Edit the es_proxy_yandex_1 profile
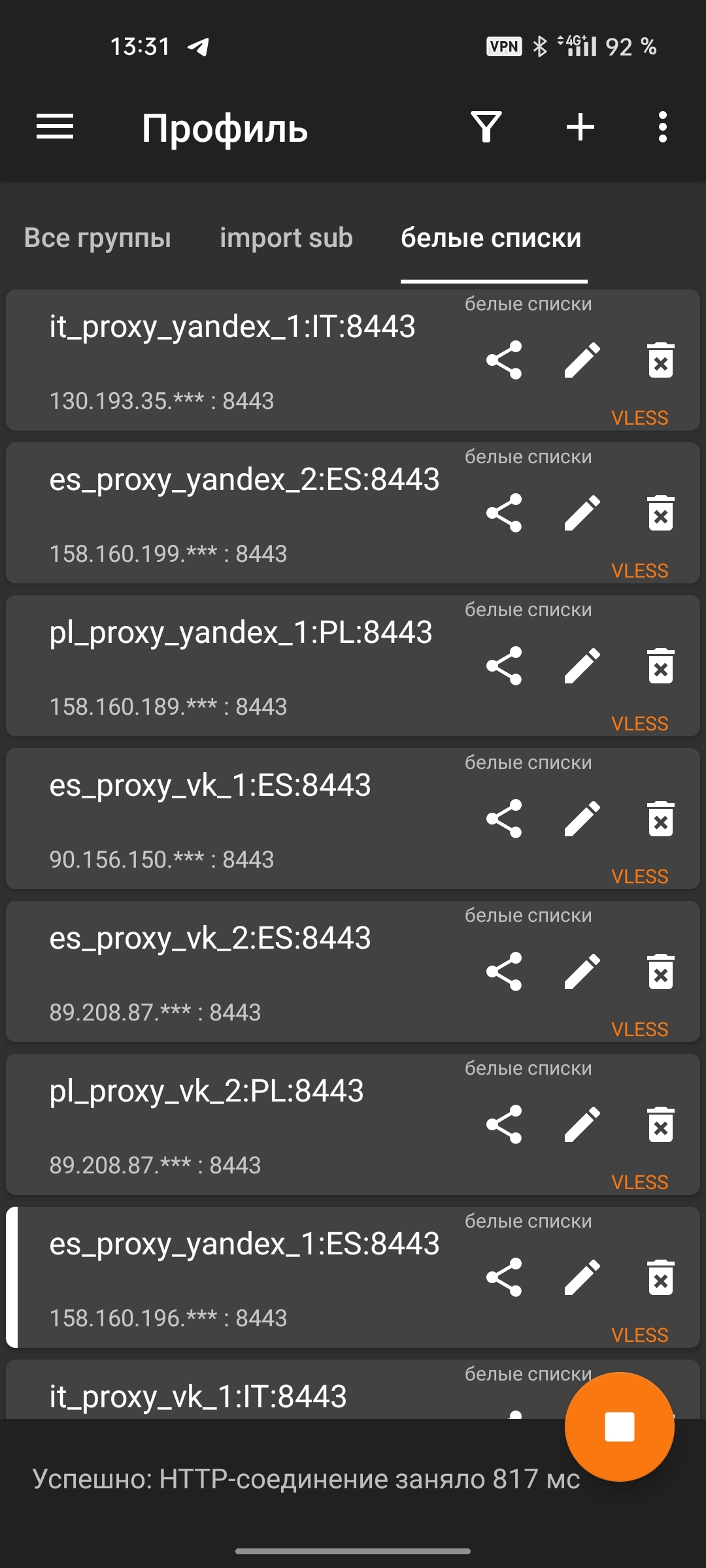The image size is (706, 1568). (x=582, y=1277)
